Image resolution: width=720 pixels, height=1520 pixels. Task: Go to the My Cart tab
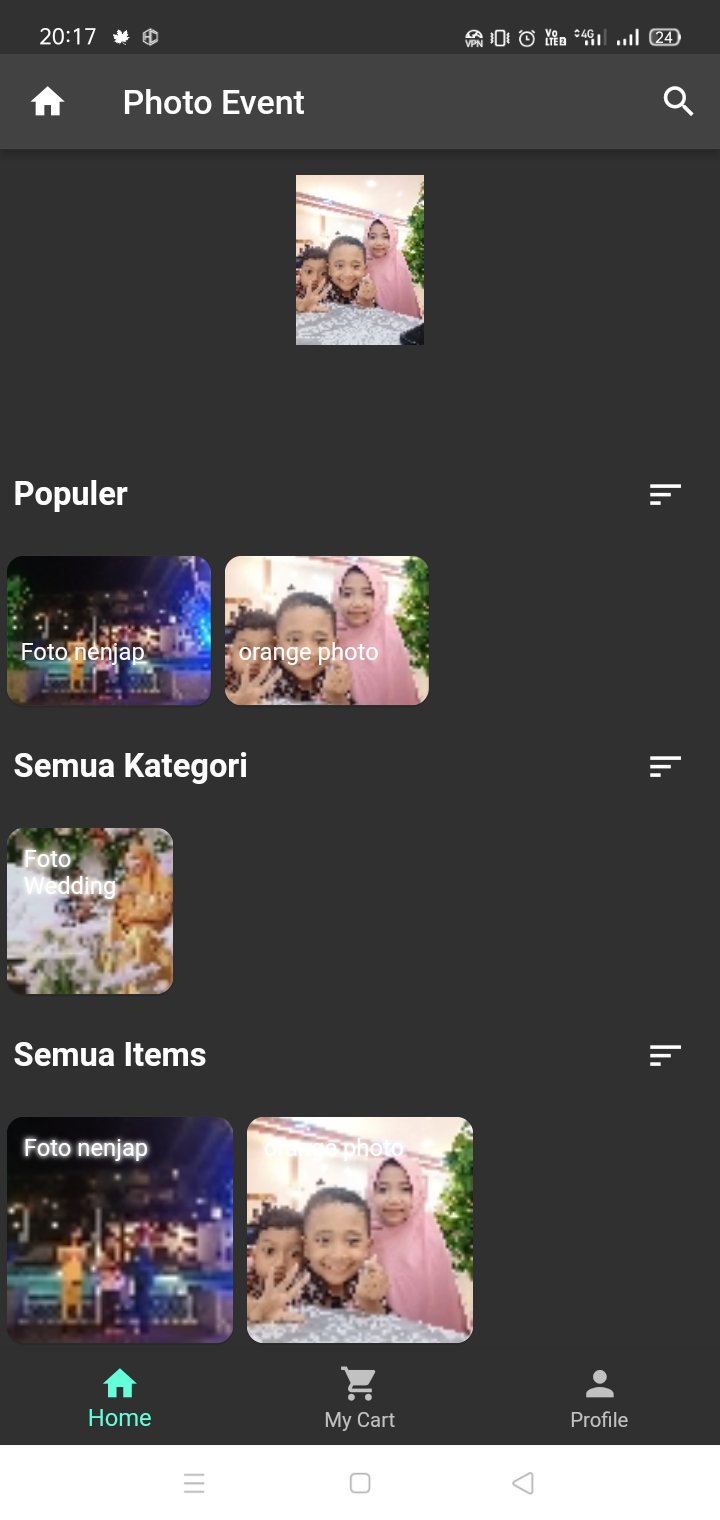(x=360, y=1399)
